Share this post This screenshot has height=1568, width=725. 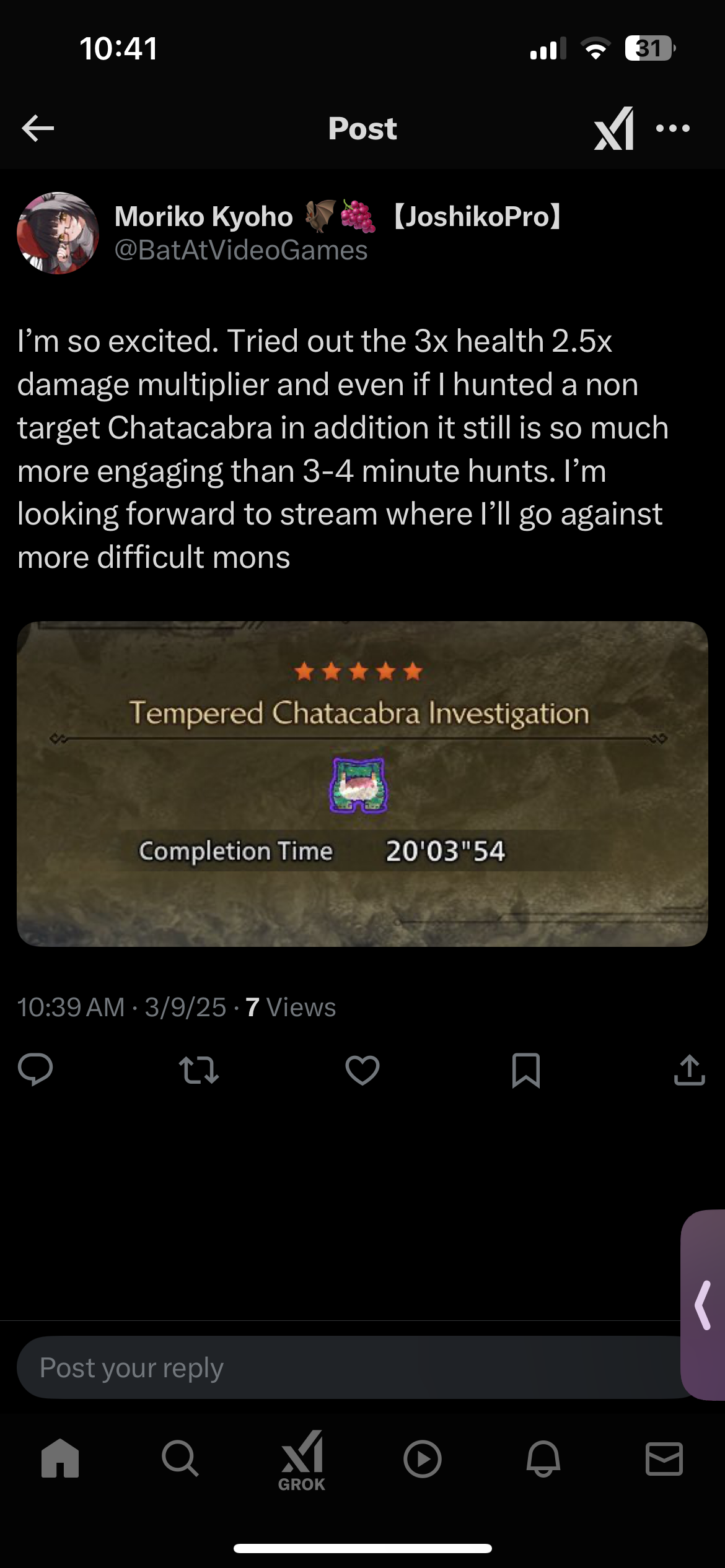pos(689,1069)
